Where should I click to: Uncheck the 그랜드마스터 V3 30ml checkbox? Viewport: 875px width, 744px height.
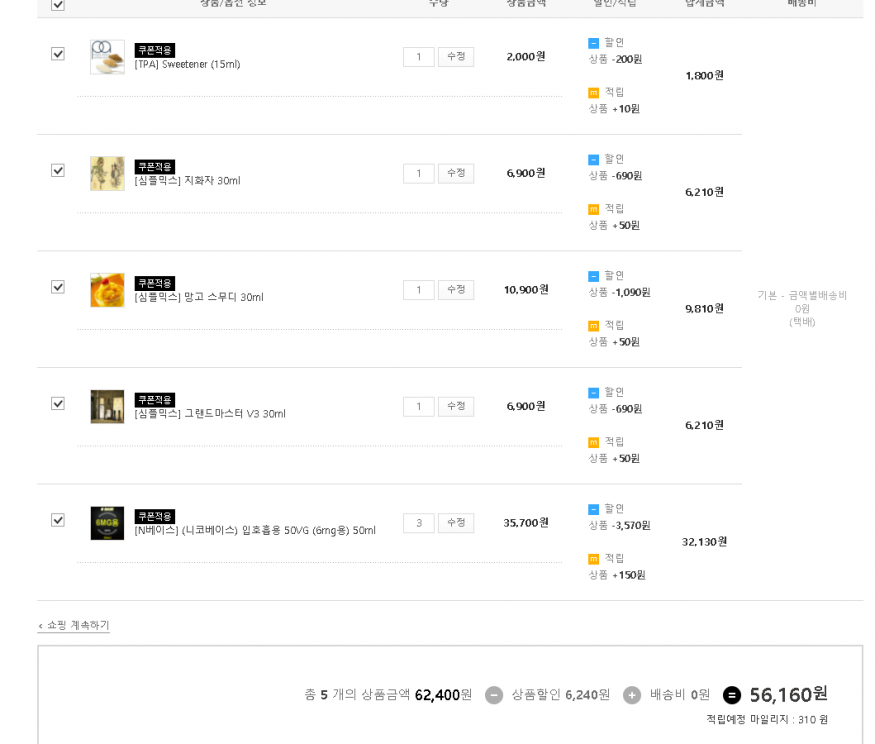click(x=58, y=404)
